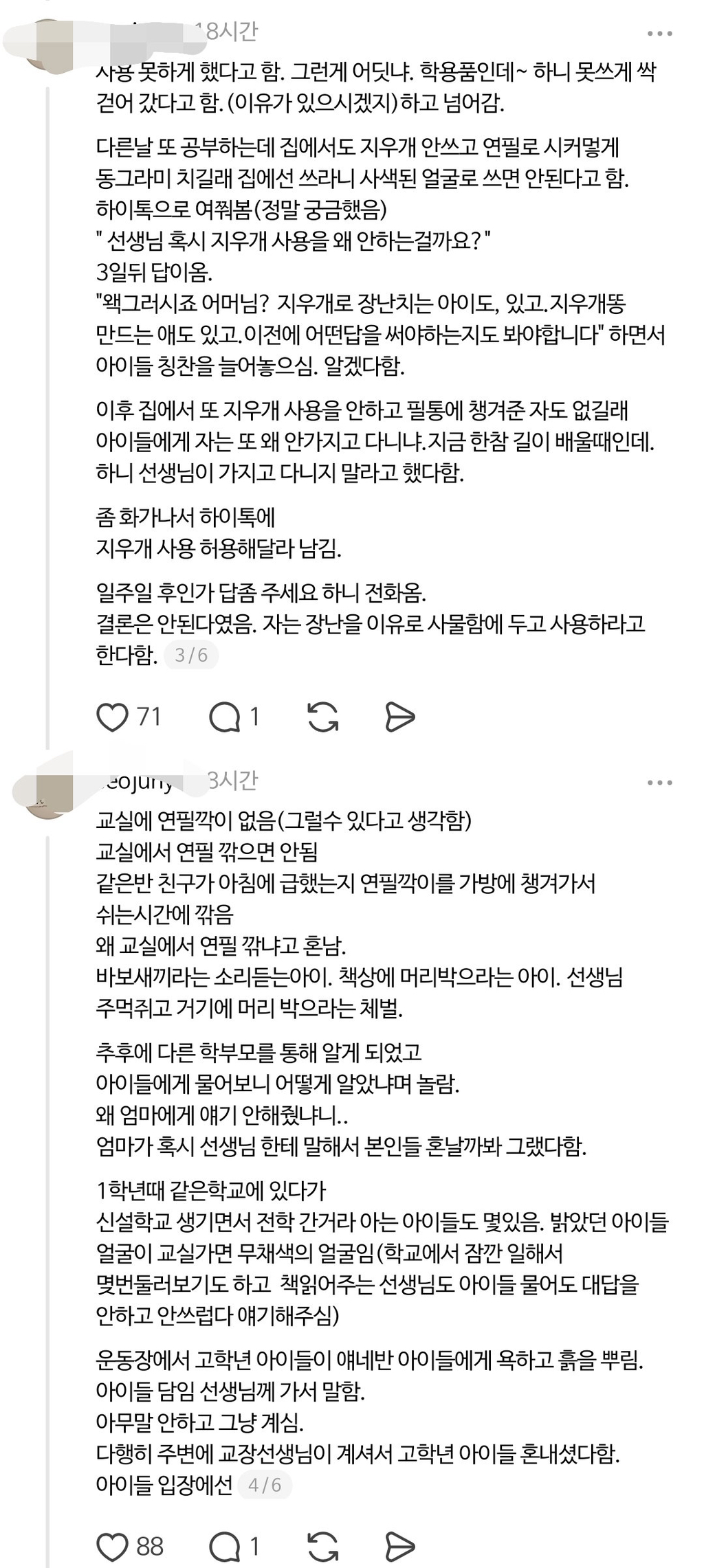
Task: Repost the 4/6 thread post
Action: 322,1547
